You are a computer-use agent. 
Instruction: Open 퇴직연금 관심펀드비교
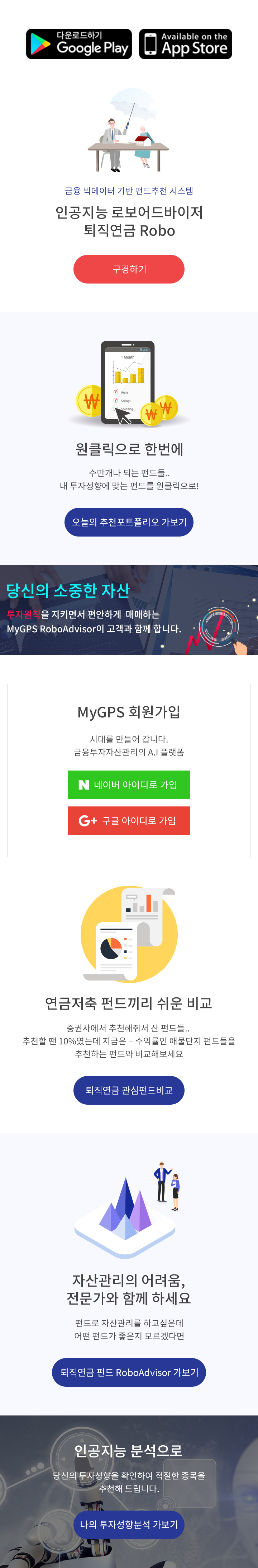[129, 1090]
